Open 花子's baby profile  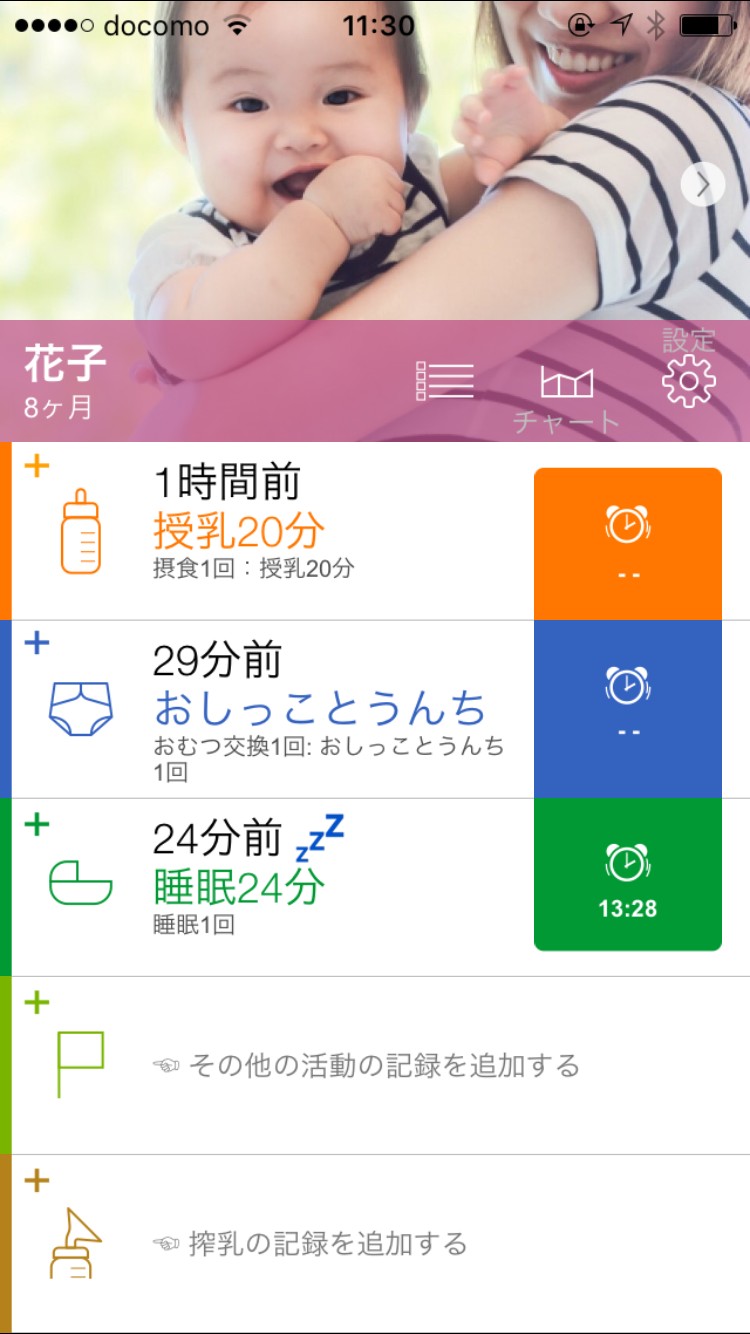click(65, 381)
